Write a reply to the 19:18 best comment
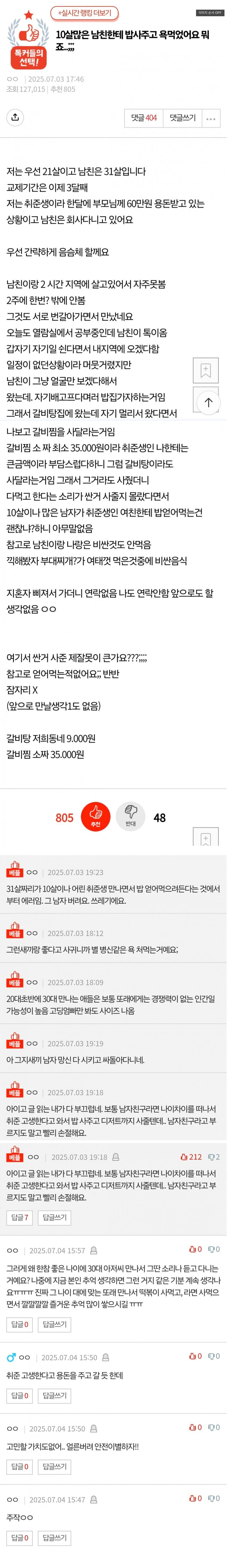240x1568 pixels. (x=54, y=1217)
